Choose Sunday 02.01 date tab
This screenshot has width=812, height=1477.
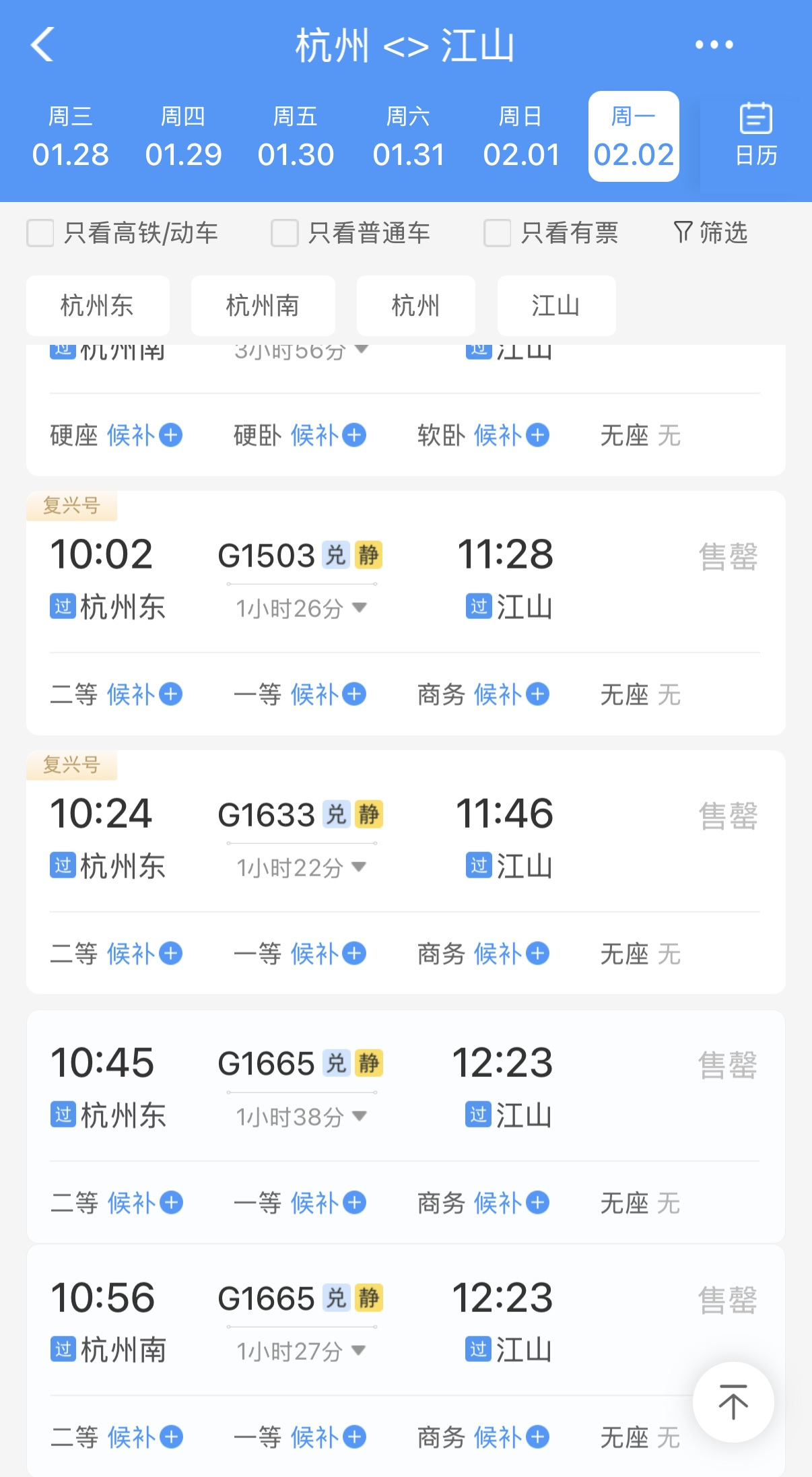pos(521,137)
